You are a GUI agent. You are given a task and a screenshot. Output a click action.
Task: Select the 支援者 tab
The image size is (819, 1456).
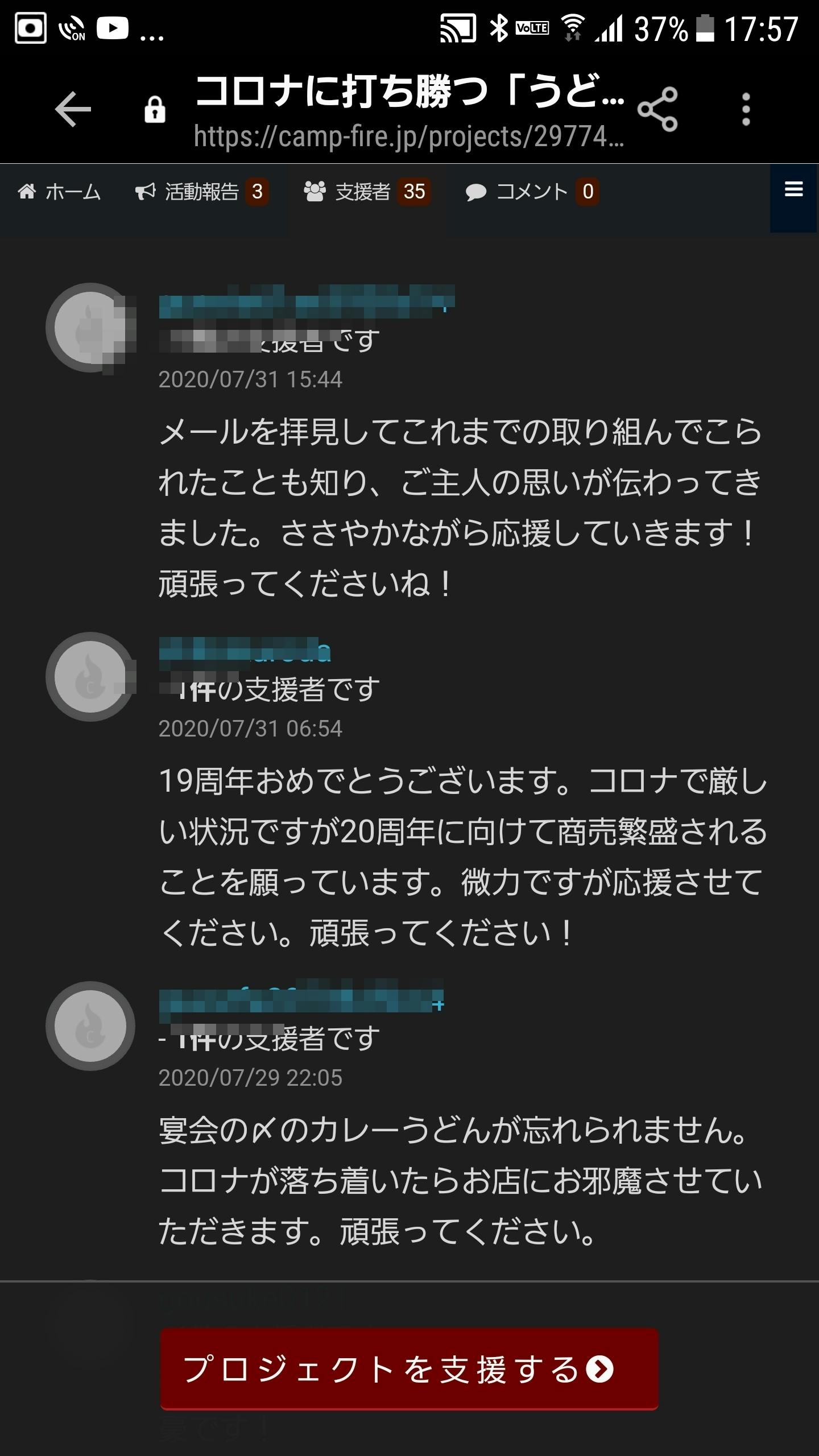367,192
